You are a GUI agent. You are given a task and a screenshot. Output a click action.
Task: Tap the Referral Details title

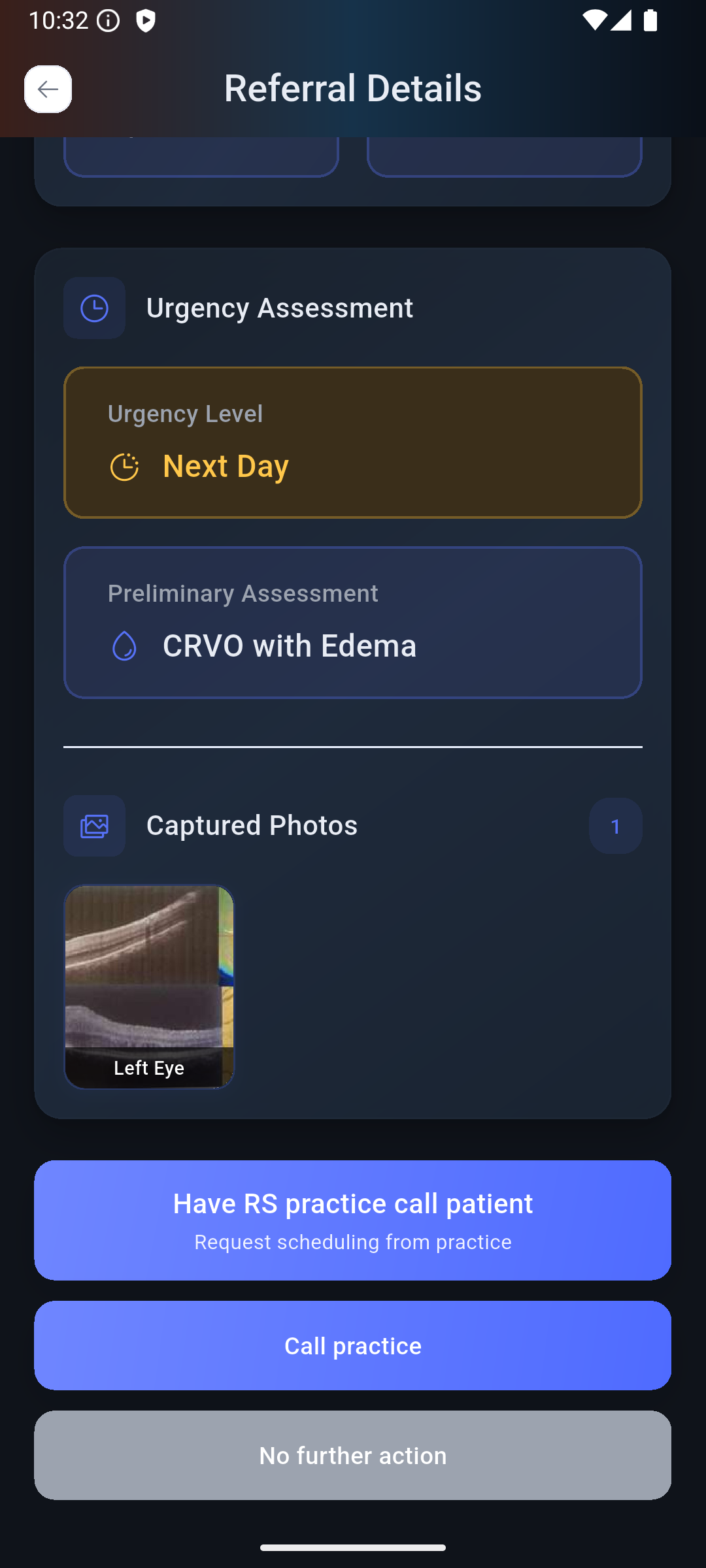tap(353, 89)
